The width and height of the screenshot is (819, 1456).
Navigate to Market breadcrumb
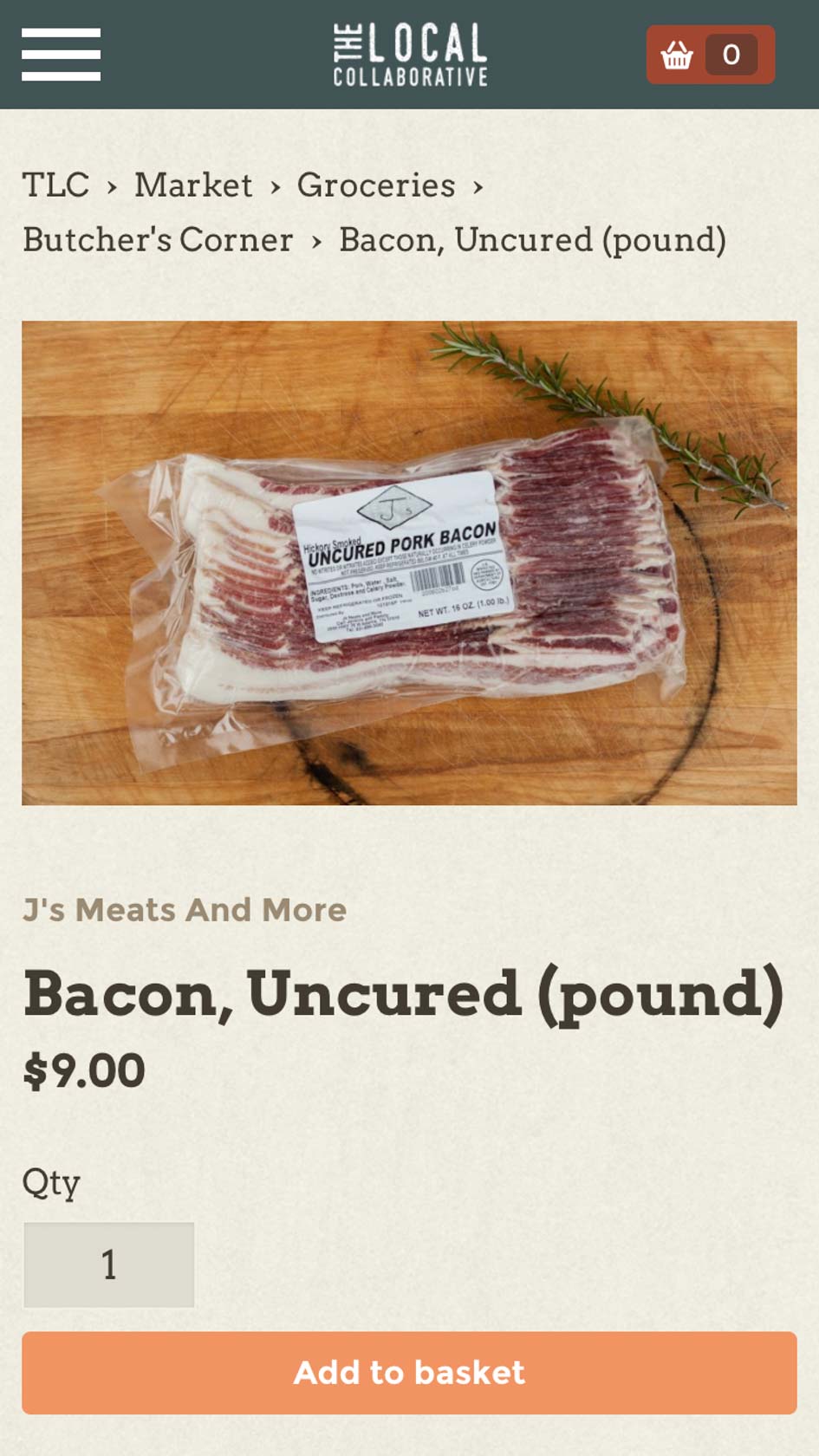192,185
